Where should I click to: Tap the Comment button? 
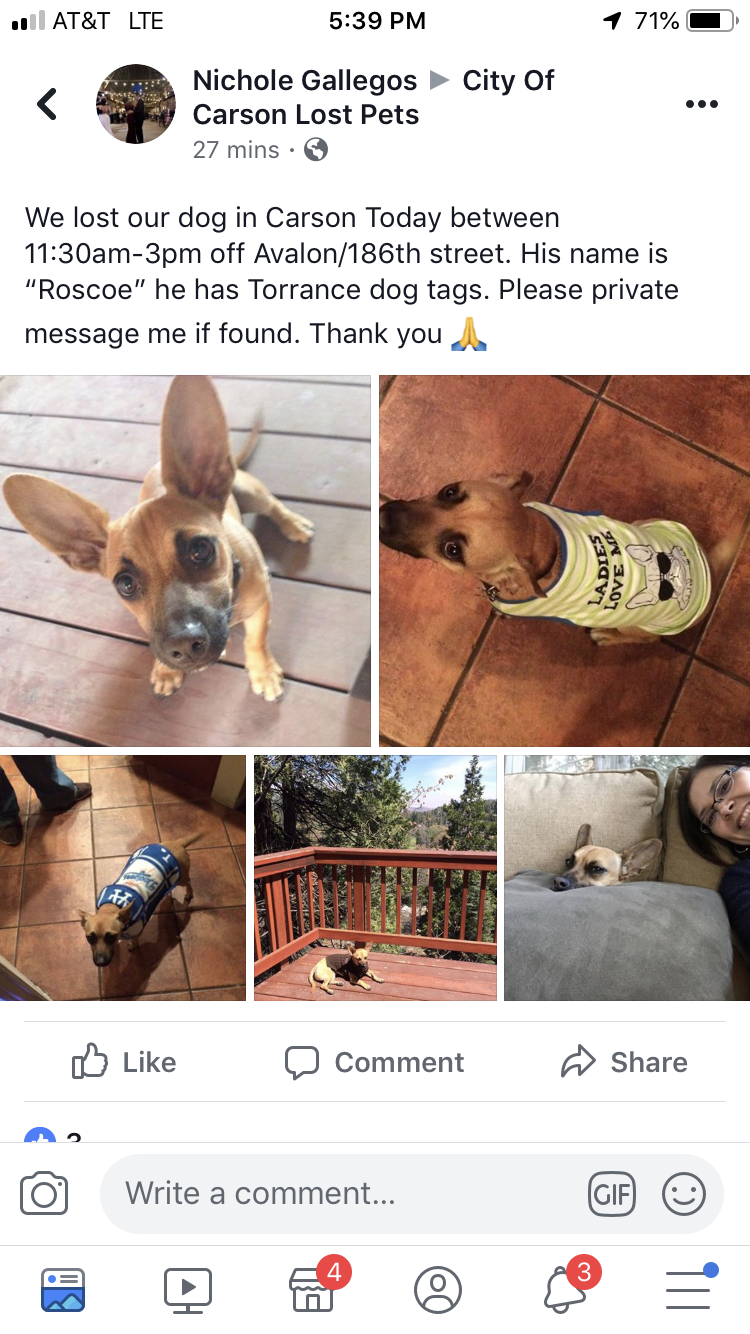375,1062
